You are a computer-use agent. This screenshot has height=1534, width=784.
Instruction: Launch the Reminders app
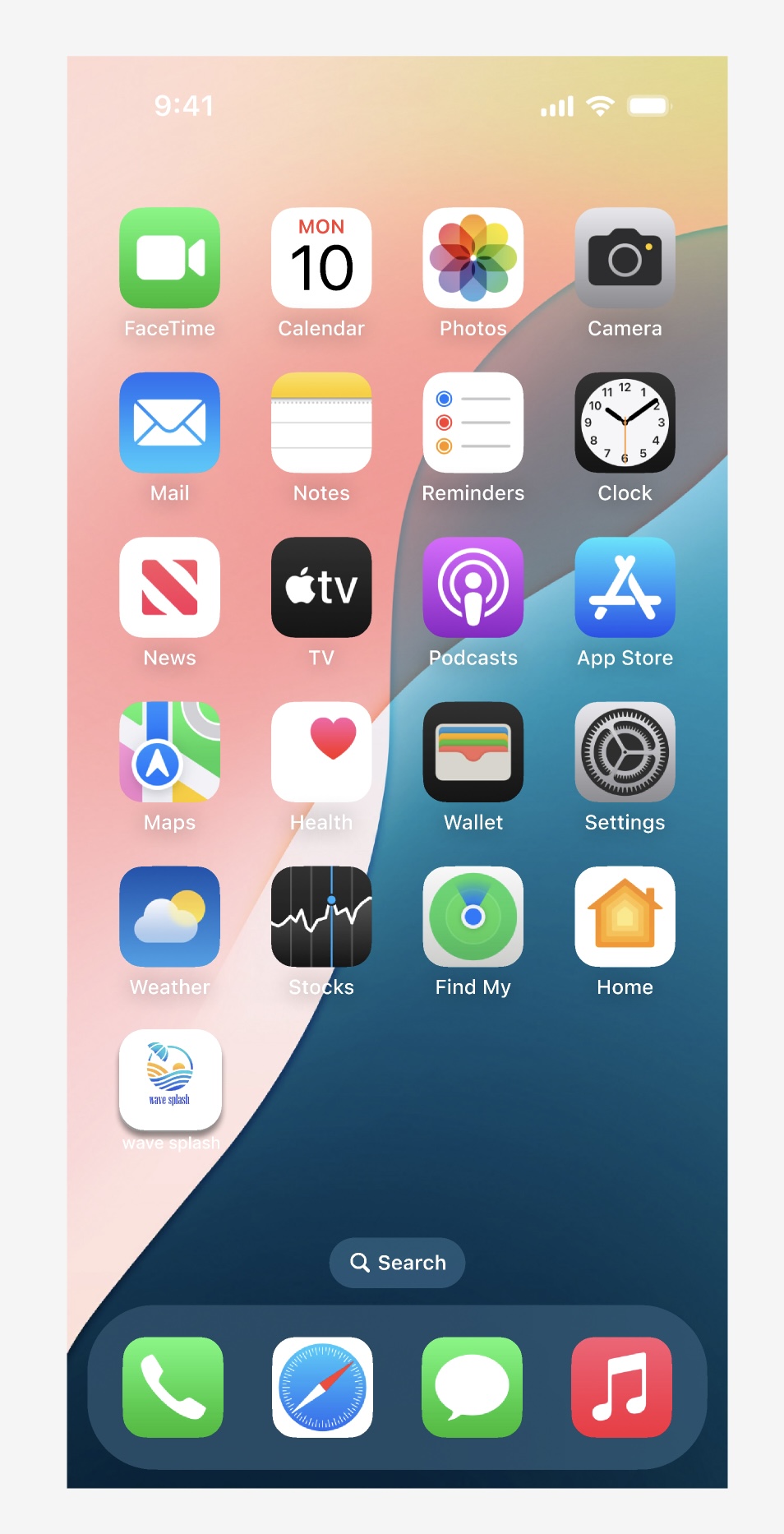(473, 423)
